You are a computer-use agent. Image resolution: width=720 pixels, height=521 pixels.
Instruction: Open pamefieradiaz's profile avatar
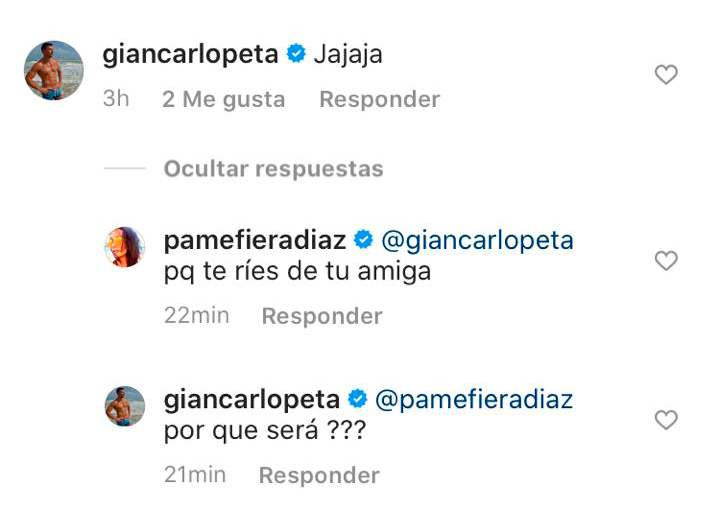(x=126, y=246)
